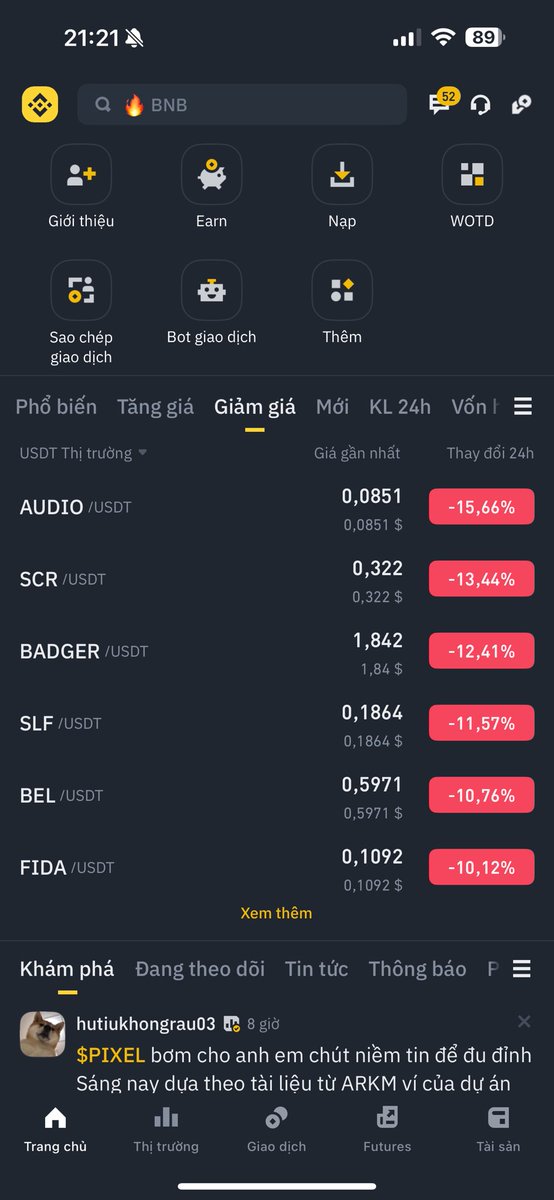
Task: Switch to the Tin tức tab
Action: point(316,969)
